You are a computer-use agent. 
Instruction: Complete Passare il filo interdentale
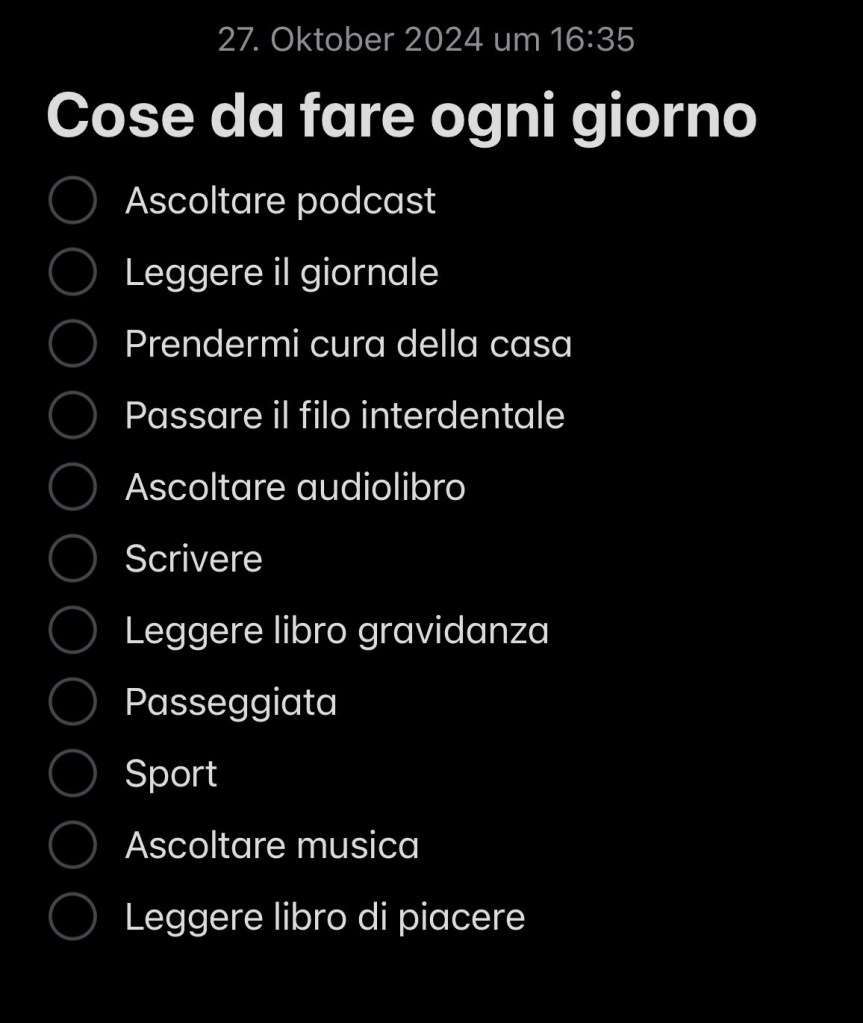click(x=73, y=416)
